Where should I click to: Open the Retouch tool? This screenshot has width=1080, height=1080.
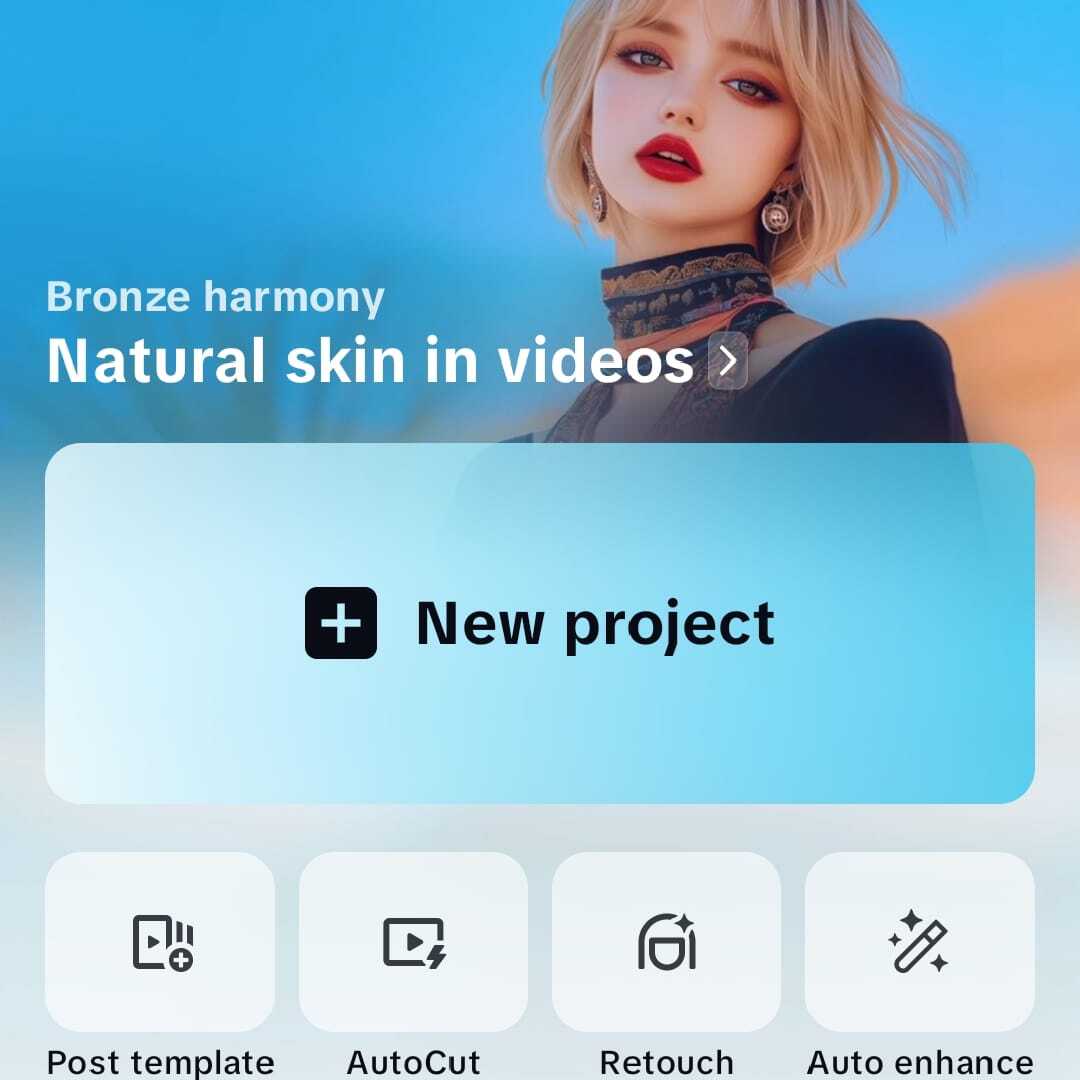click(x=666, y=943)
